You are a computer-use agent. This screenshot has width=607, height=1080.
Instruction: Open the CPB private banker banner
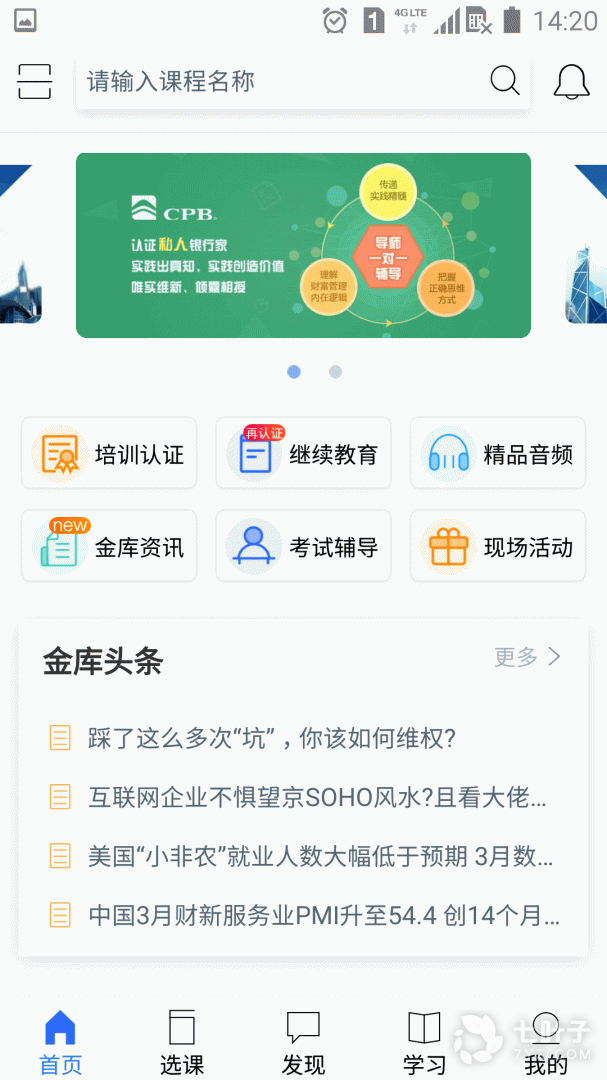(x=303, y=245)
